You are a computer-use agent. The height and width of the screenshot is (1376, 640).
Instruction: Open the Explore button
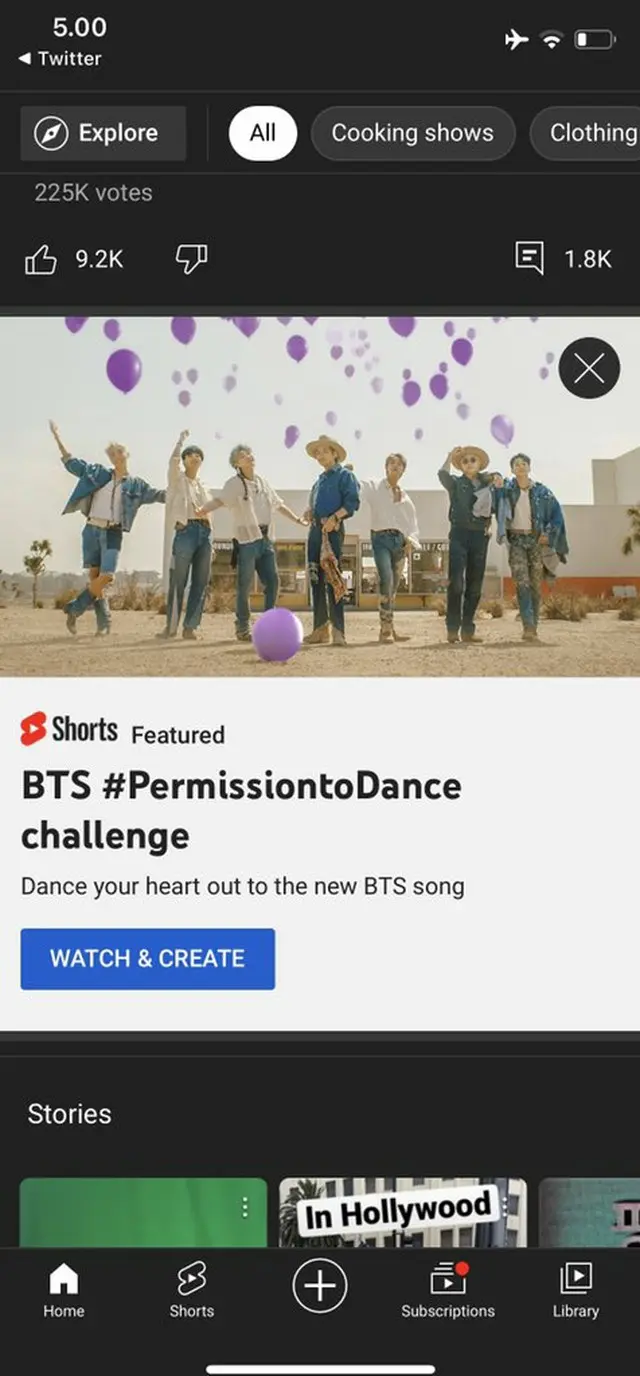coord(103,133)
